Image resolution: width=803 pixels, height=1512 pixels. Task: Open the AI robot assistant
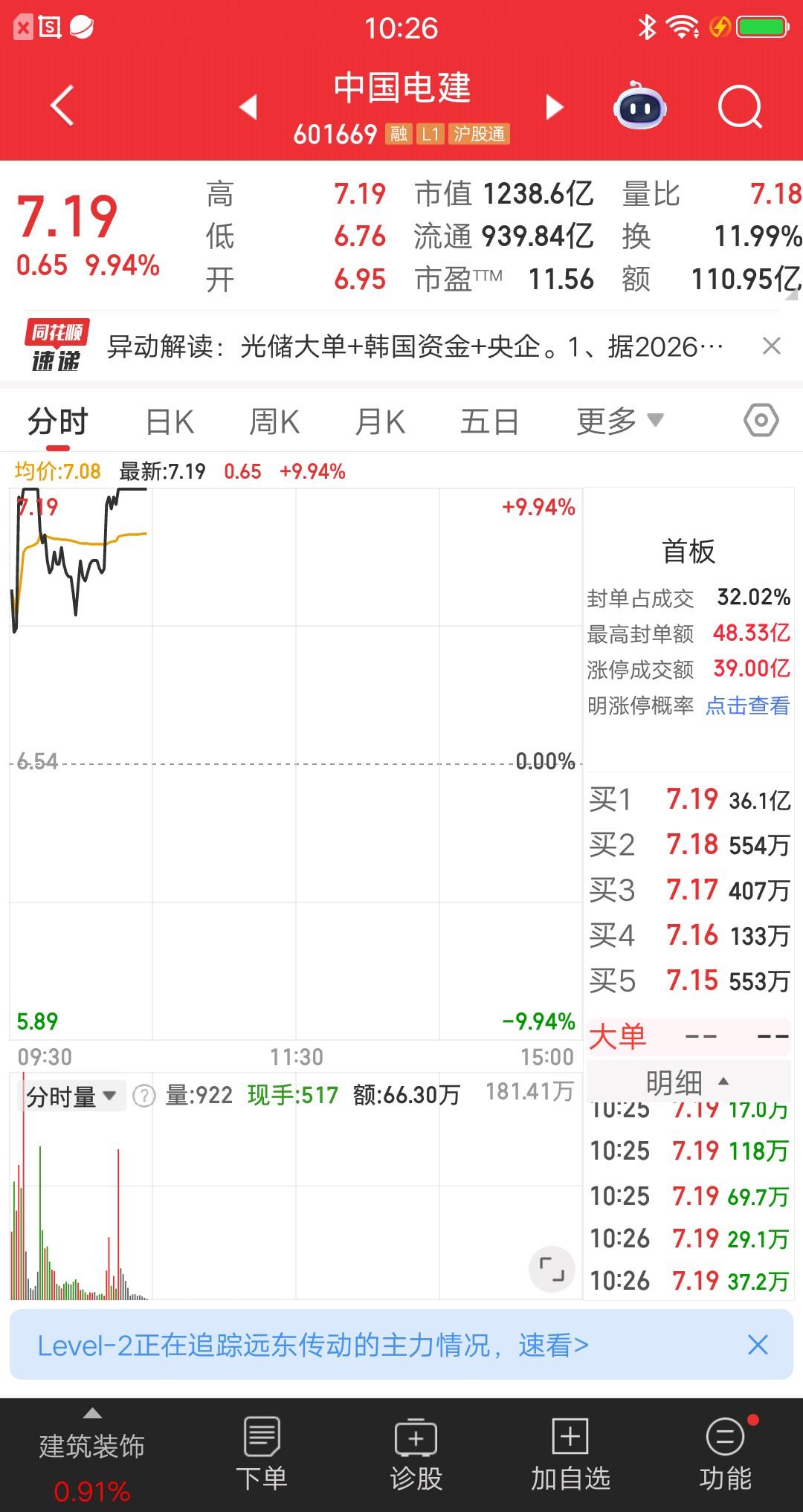pos(641,107)
